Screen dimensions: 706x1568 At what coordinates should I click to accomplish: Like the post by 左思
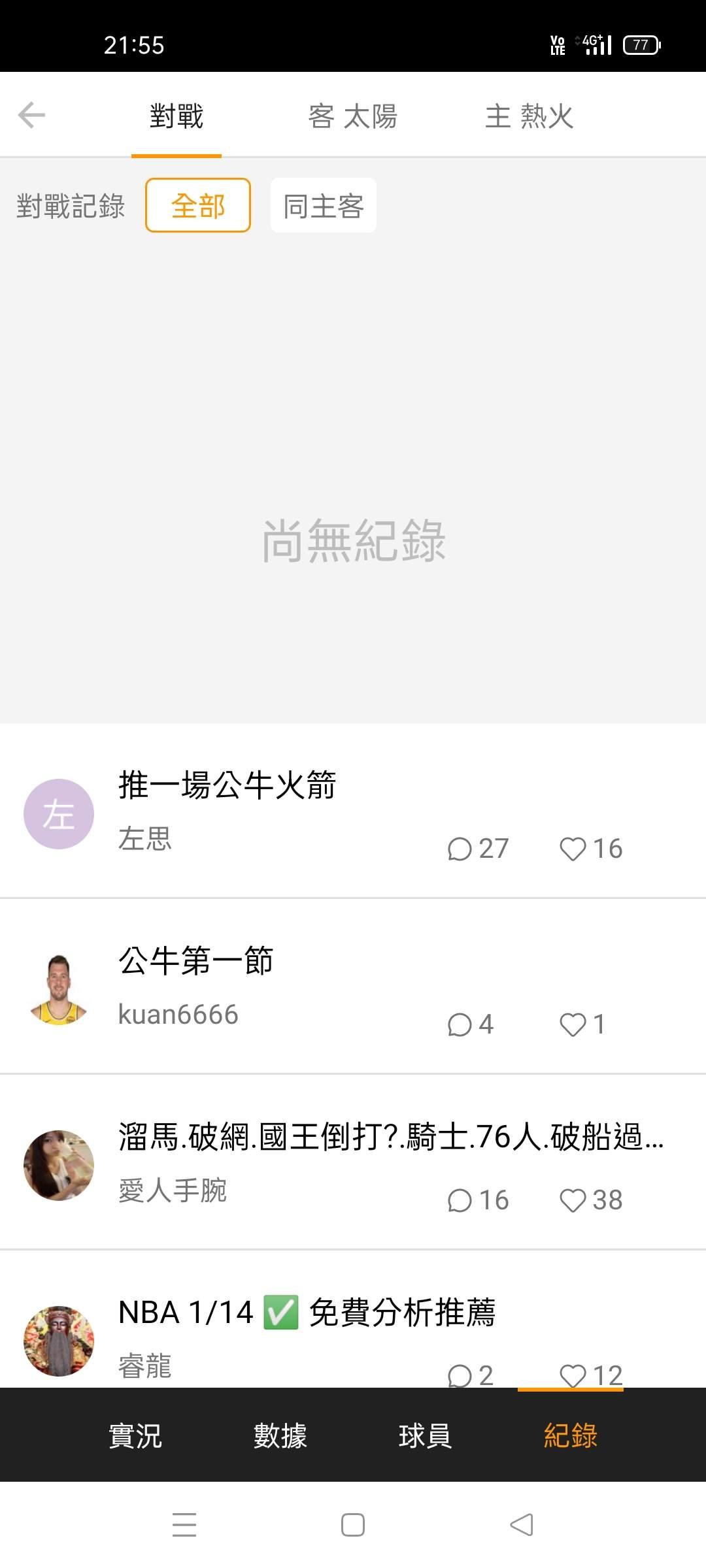click(573, 849)
